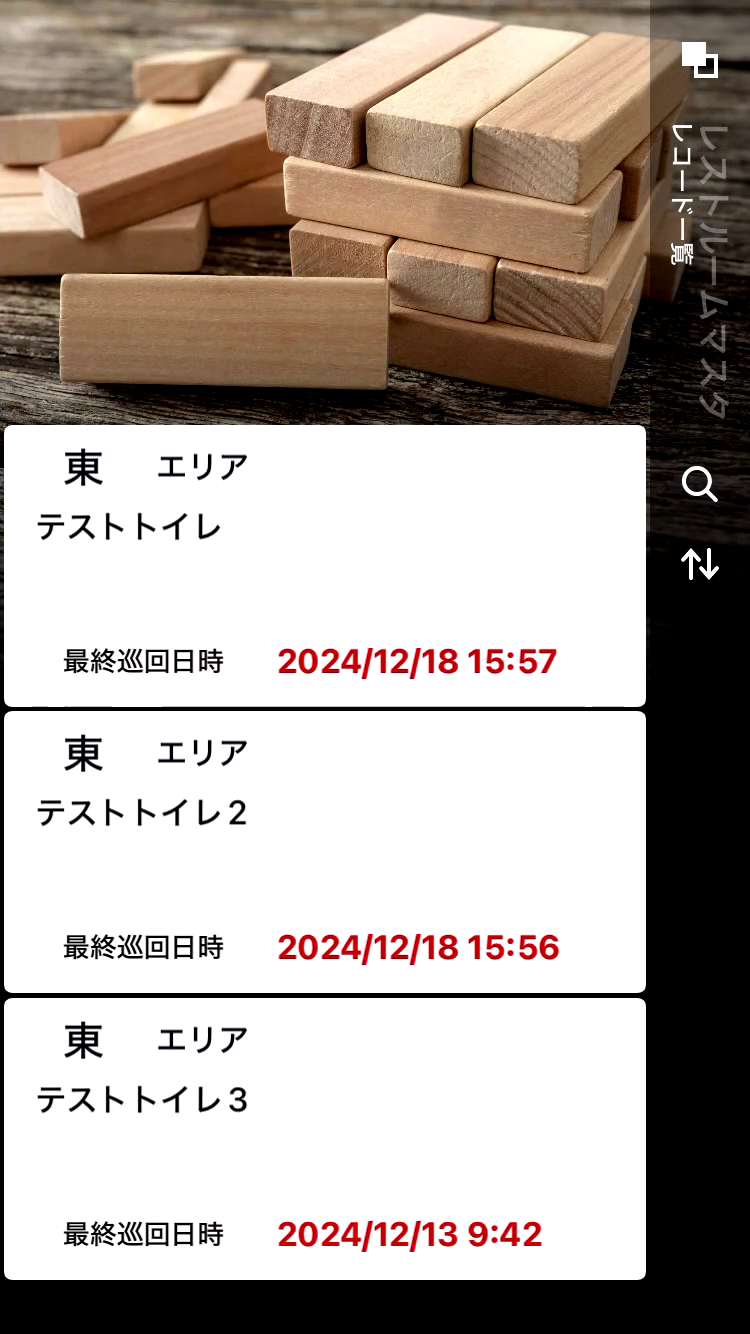
Task: Open the テストトイレ2 record card
Action: pos(325,852)
